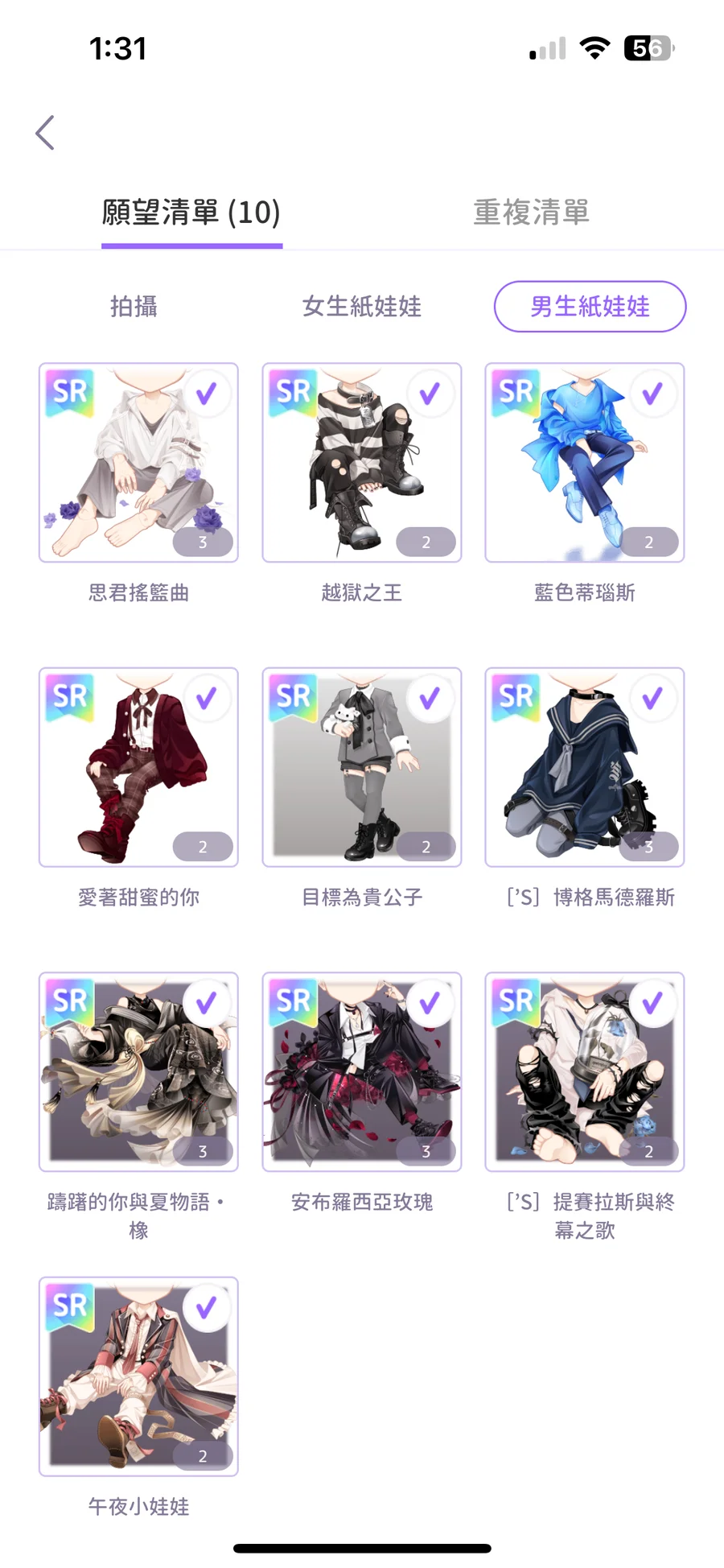Toggle the checkmark on 思君搖籃曲

click(207, 394)
